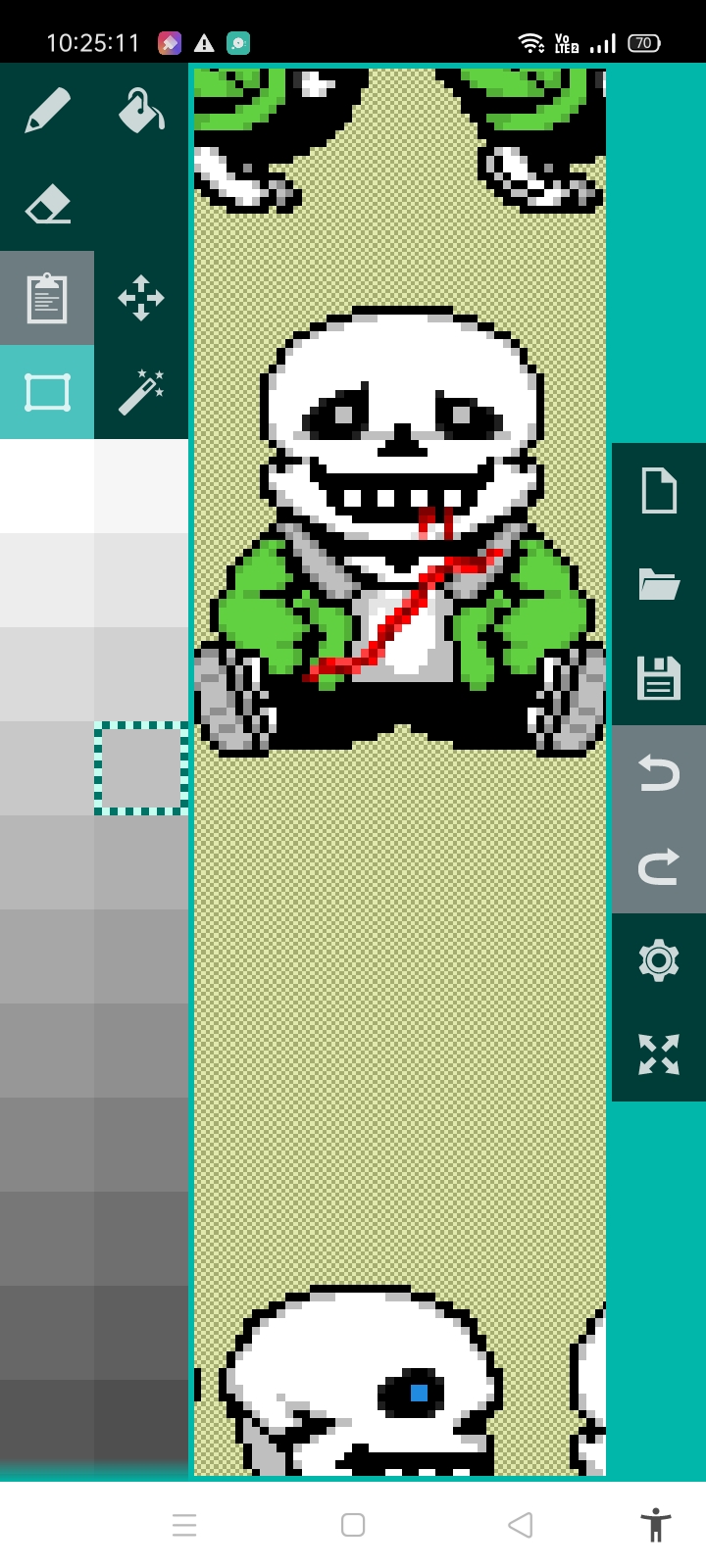The image size is (706, 1568).
Task: Toggle the fullscreen arrows icon
Action: point(659,1054)
